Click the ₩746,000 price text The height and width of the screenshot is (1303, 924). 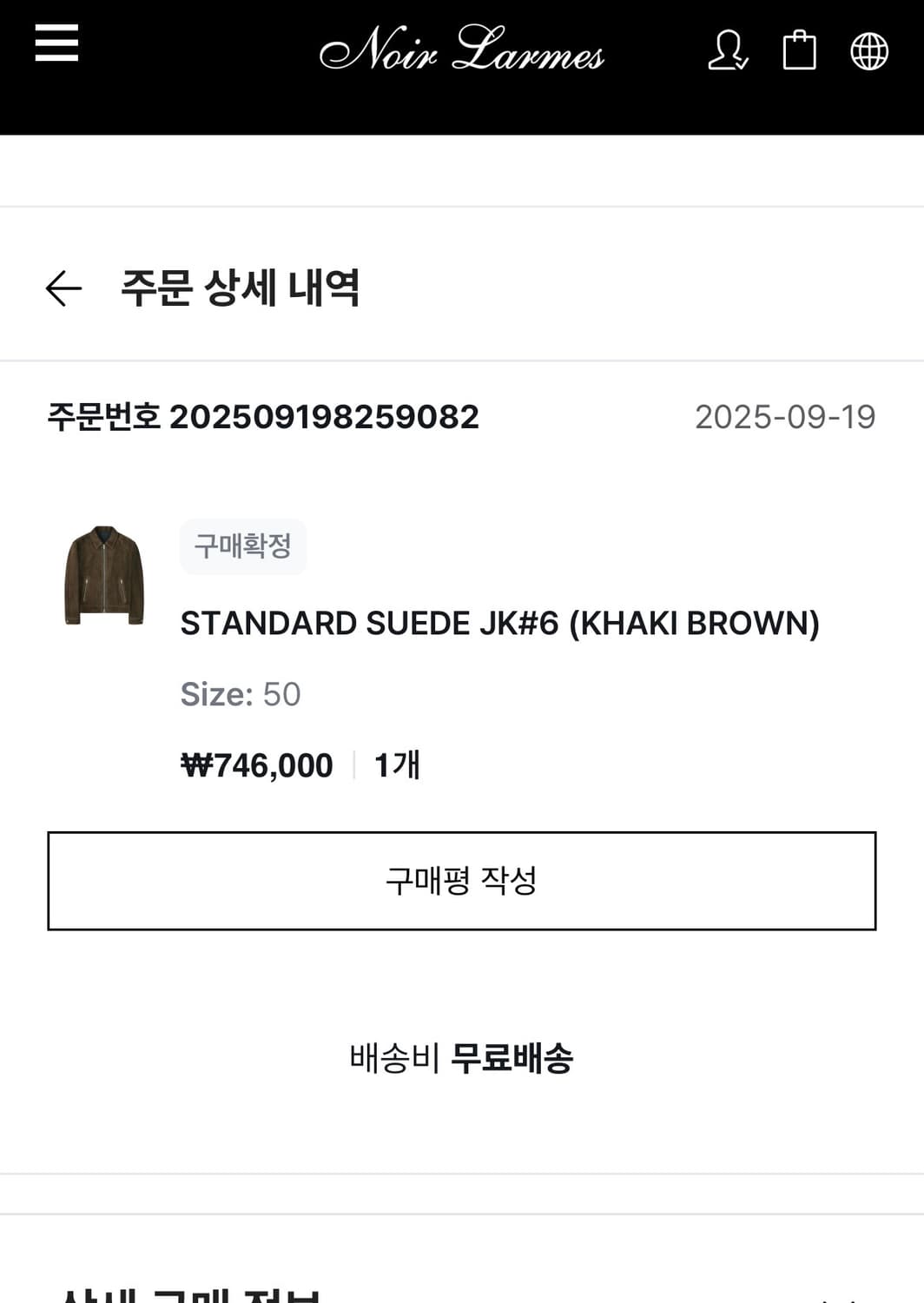pos(255,765)
